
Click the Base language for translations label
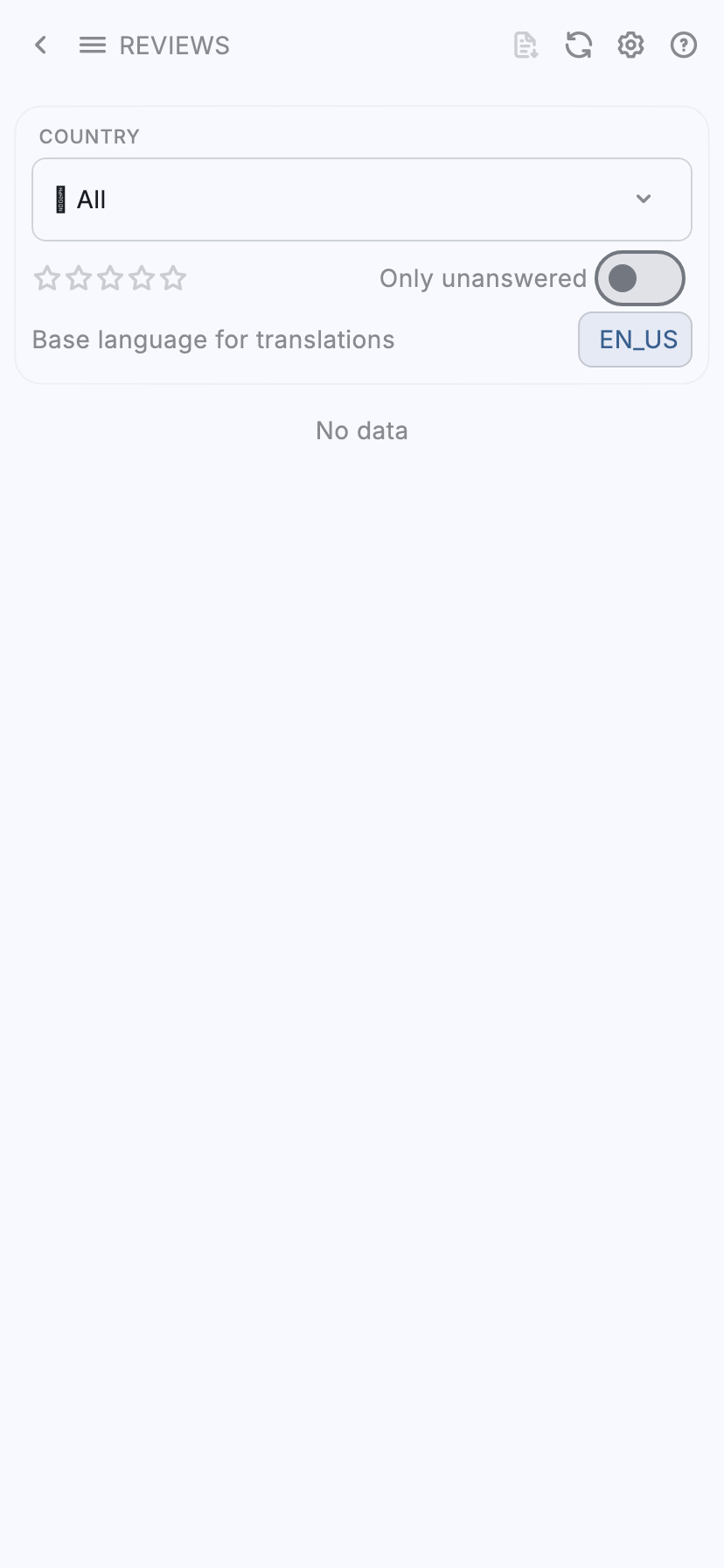(212, 339)
